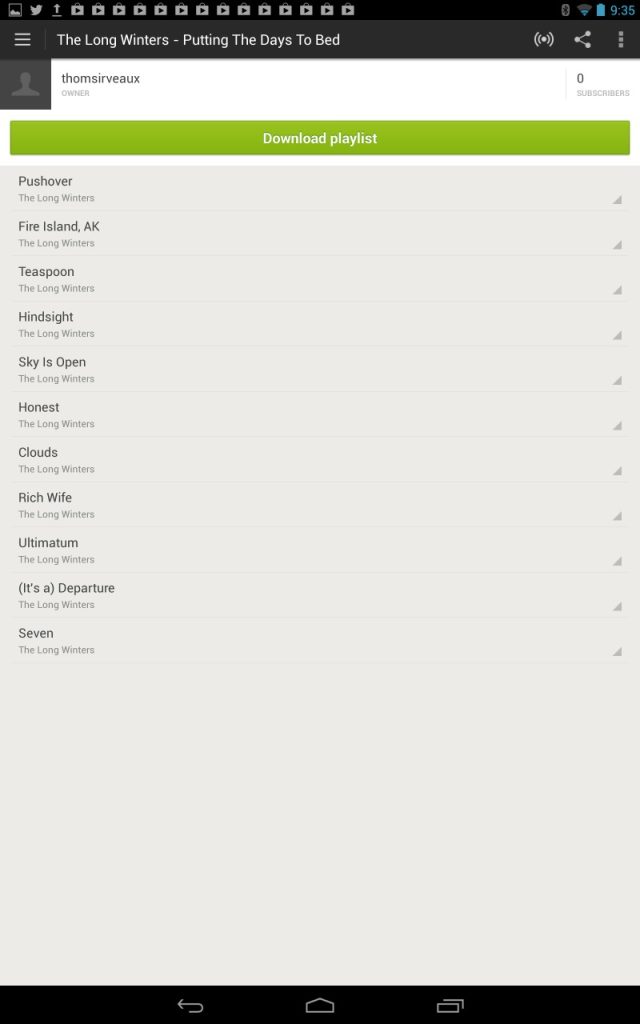Play the song Seven
Screen dimensions: 640x1024
320,641
